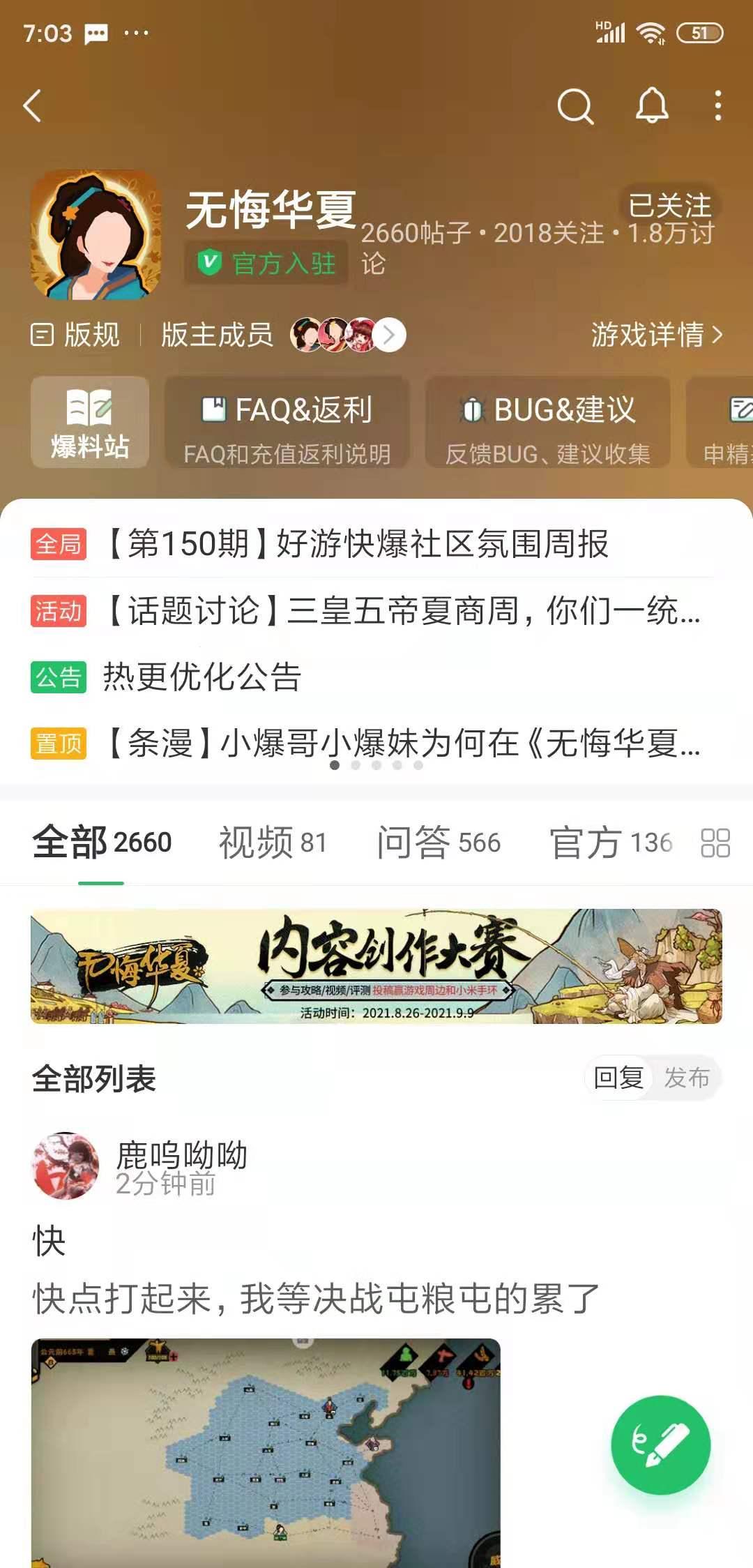Open the 爆料站 section
Screen dimensions: 753x1568
point(90,423)
